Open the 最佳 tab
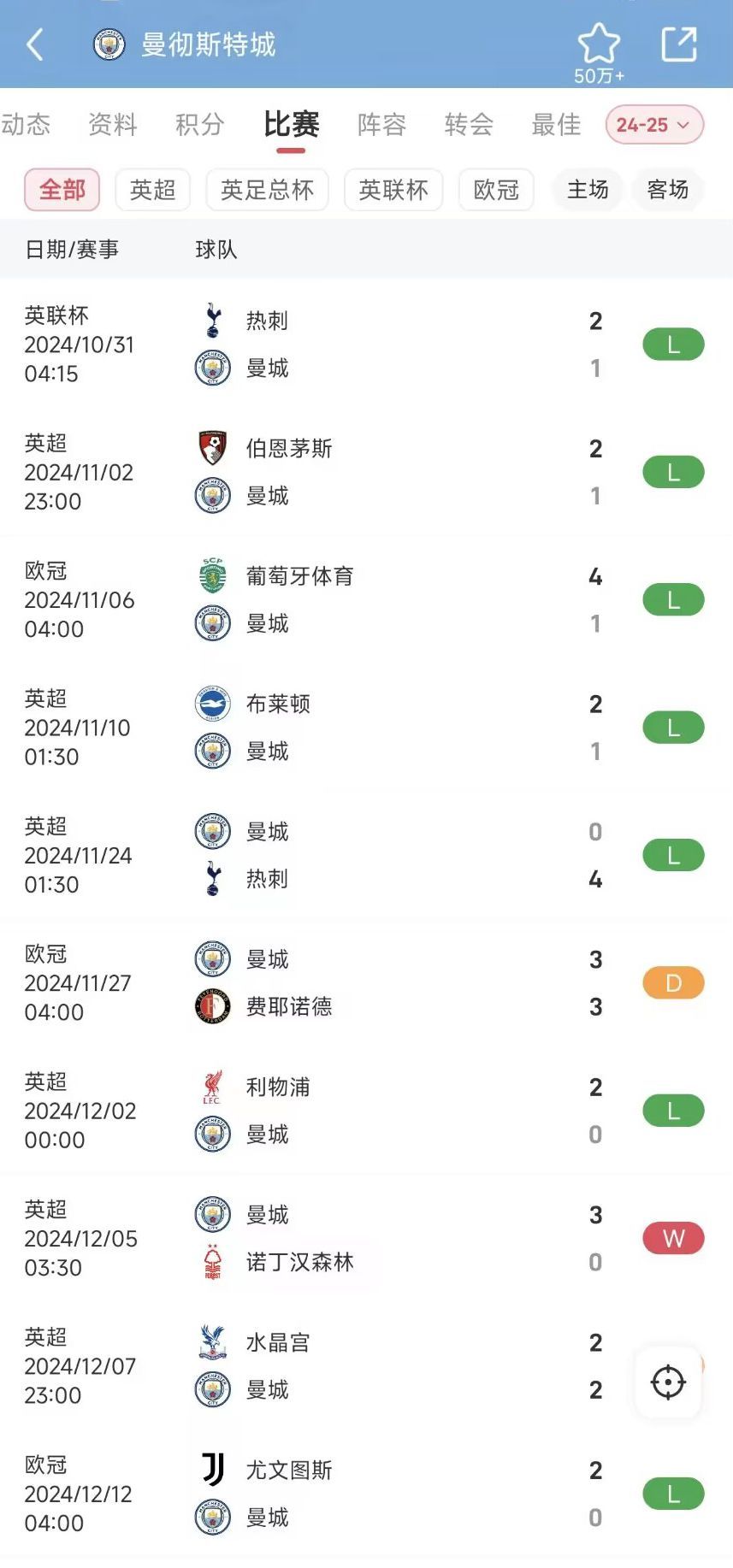 (x=556, y=125)
